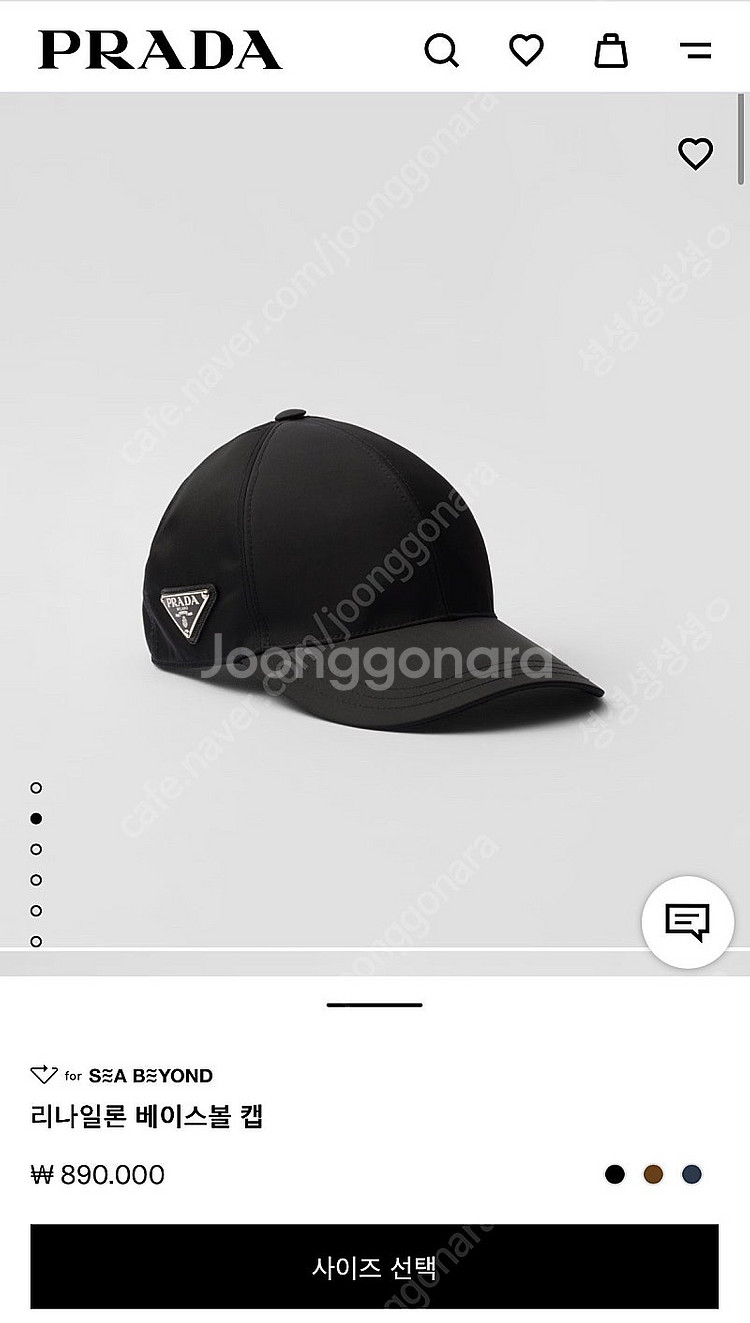Open the shopping bag
750x1323 pixels.
point(611,49)
